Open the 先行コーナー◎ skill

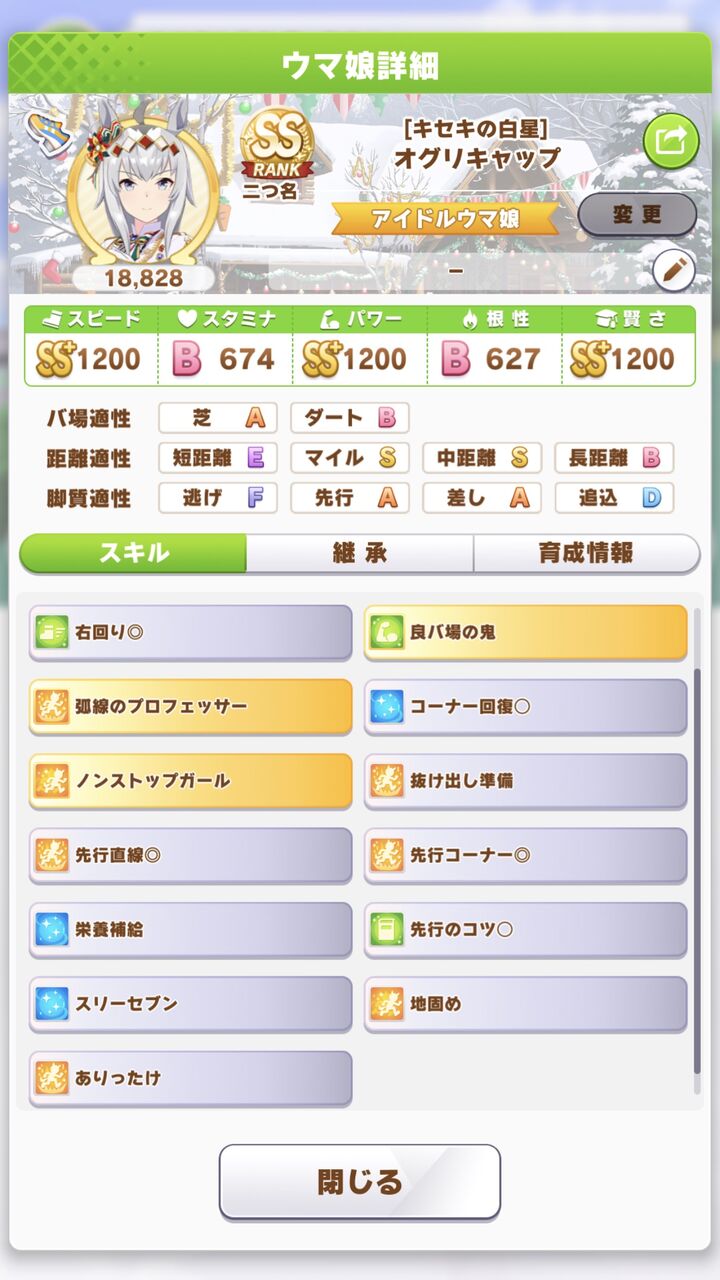(x=525, y=855)
